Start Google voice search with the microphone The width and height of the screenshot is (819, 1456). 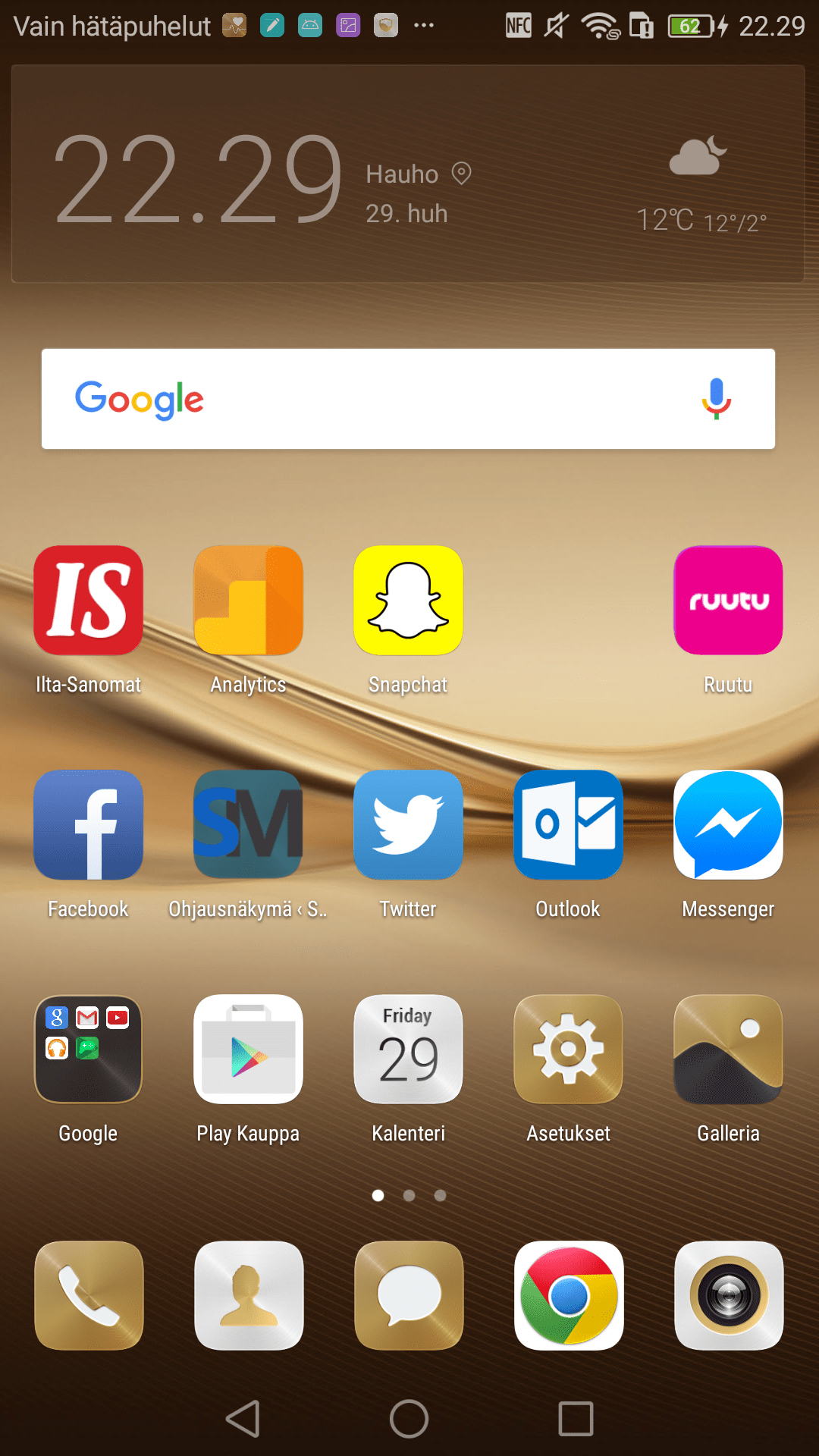tap(716, 399)
